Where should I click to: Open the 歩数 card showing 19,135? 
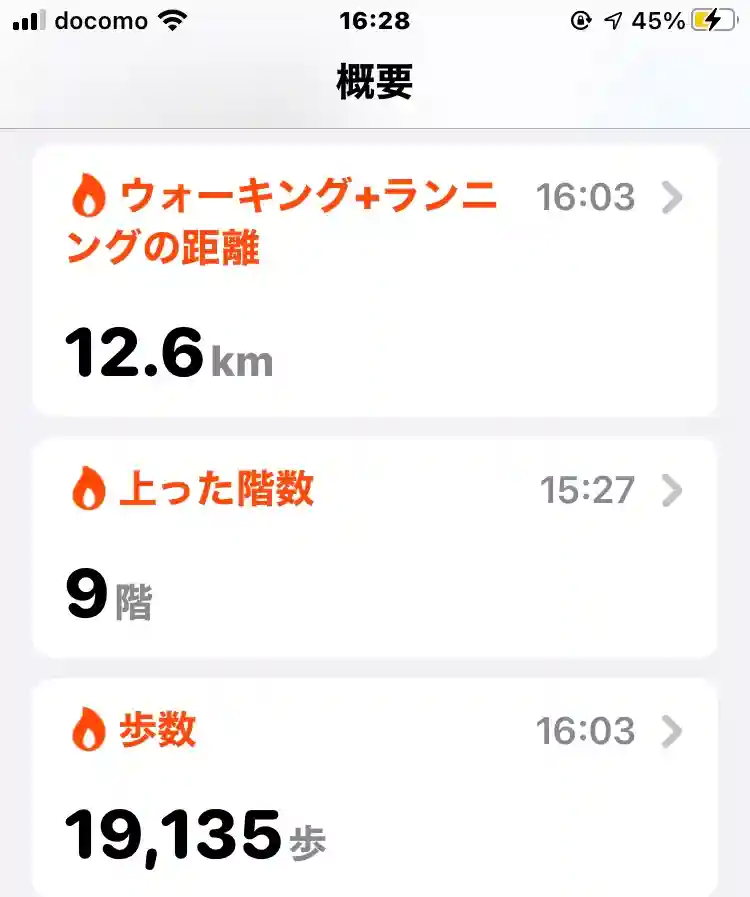click(375, 788)
